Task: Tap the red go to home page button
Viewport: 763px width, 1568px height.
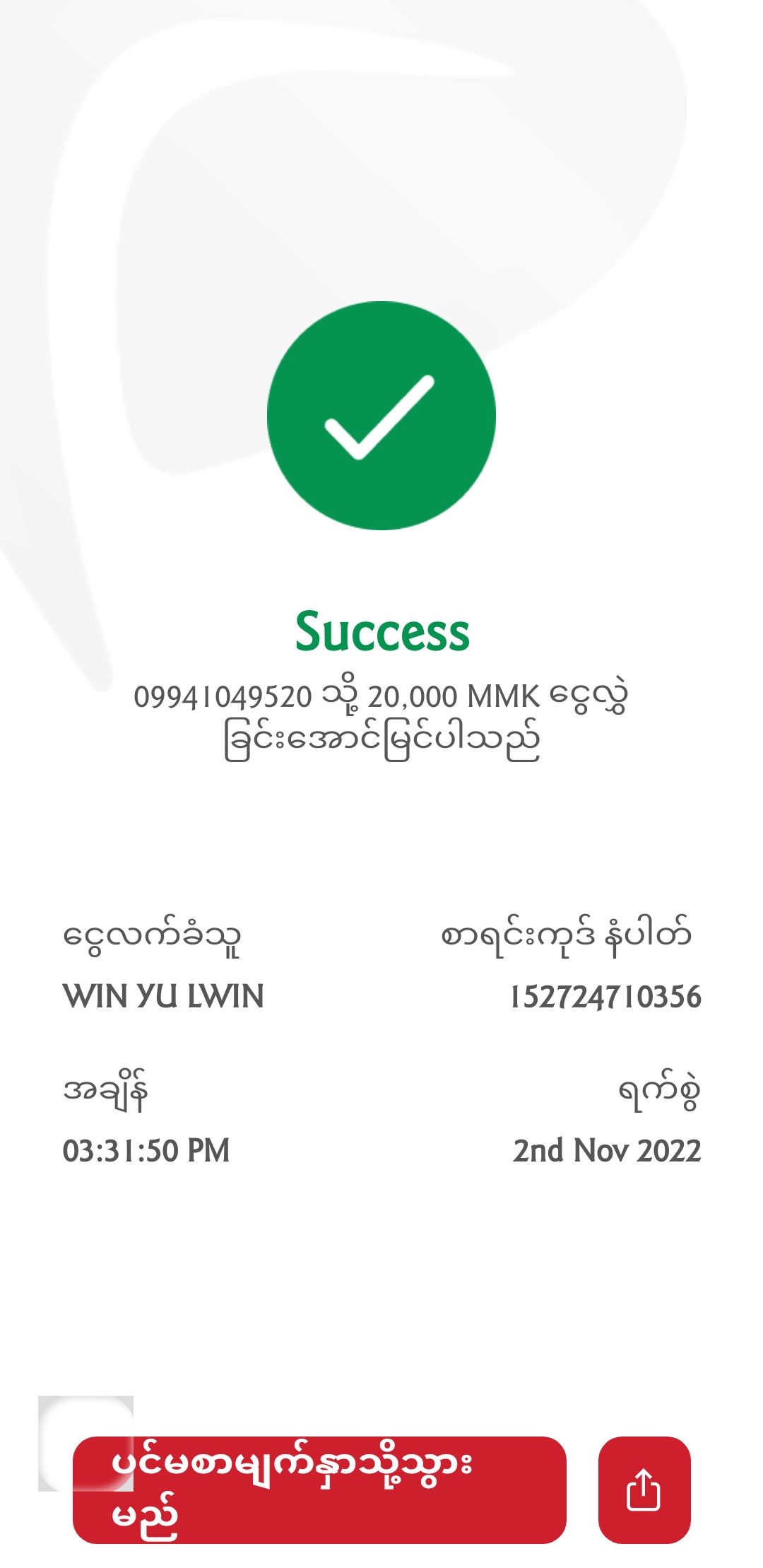Action: click(319, 1489)
